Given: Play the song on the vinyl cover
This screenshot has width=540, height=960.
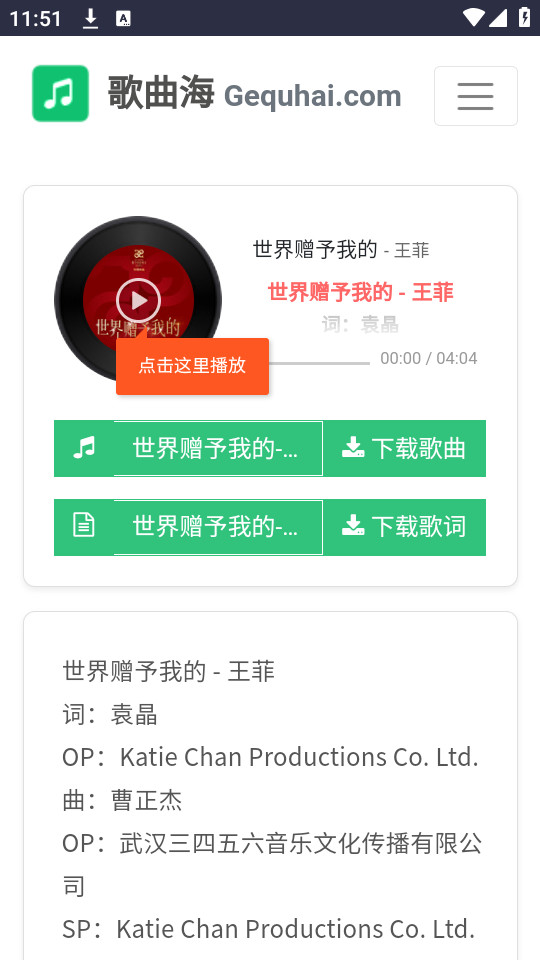Looking at the screenshot, I should pos(138,300).
